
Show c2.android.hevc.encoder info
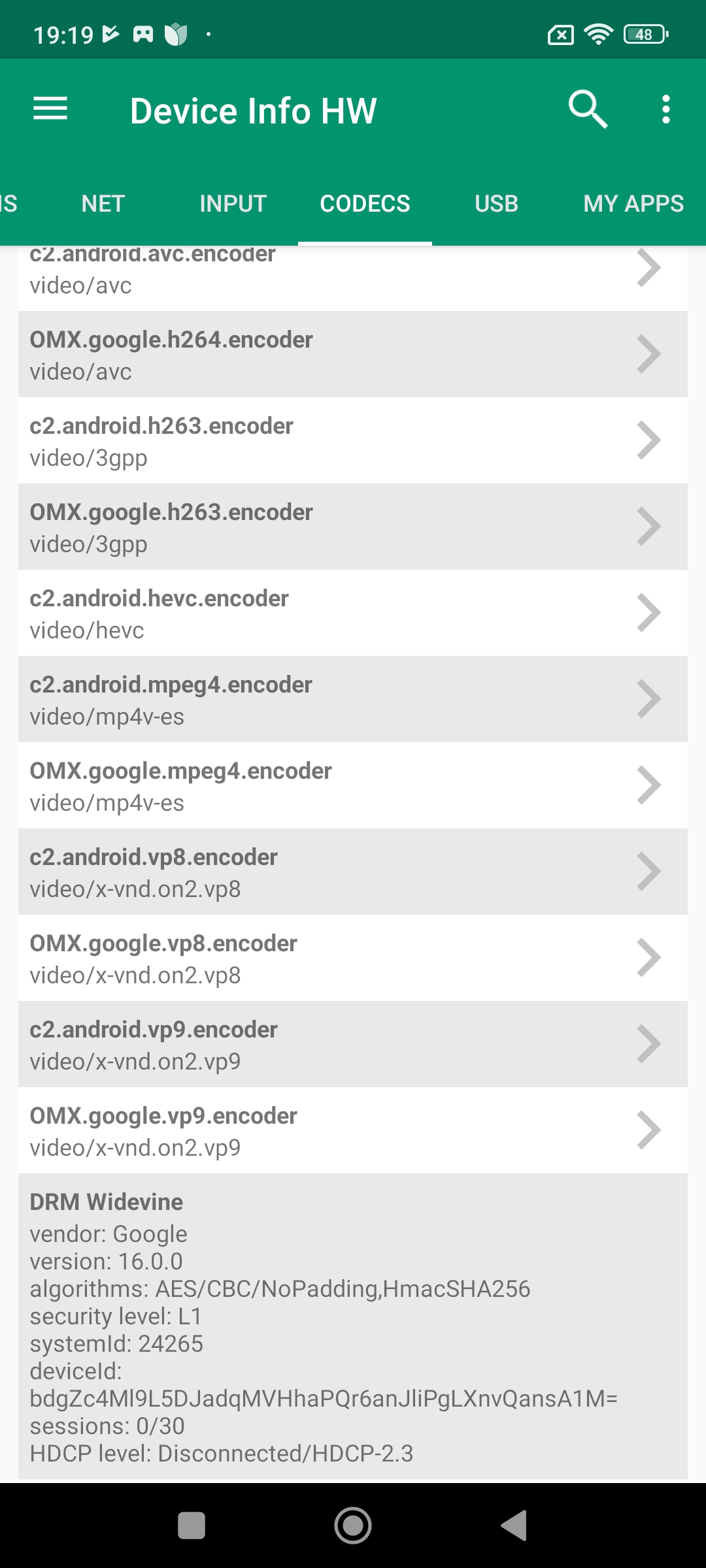(x=353, y=613)
